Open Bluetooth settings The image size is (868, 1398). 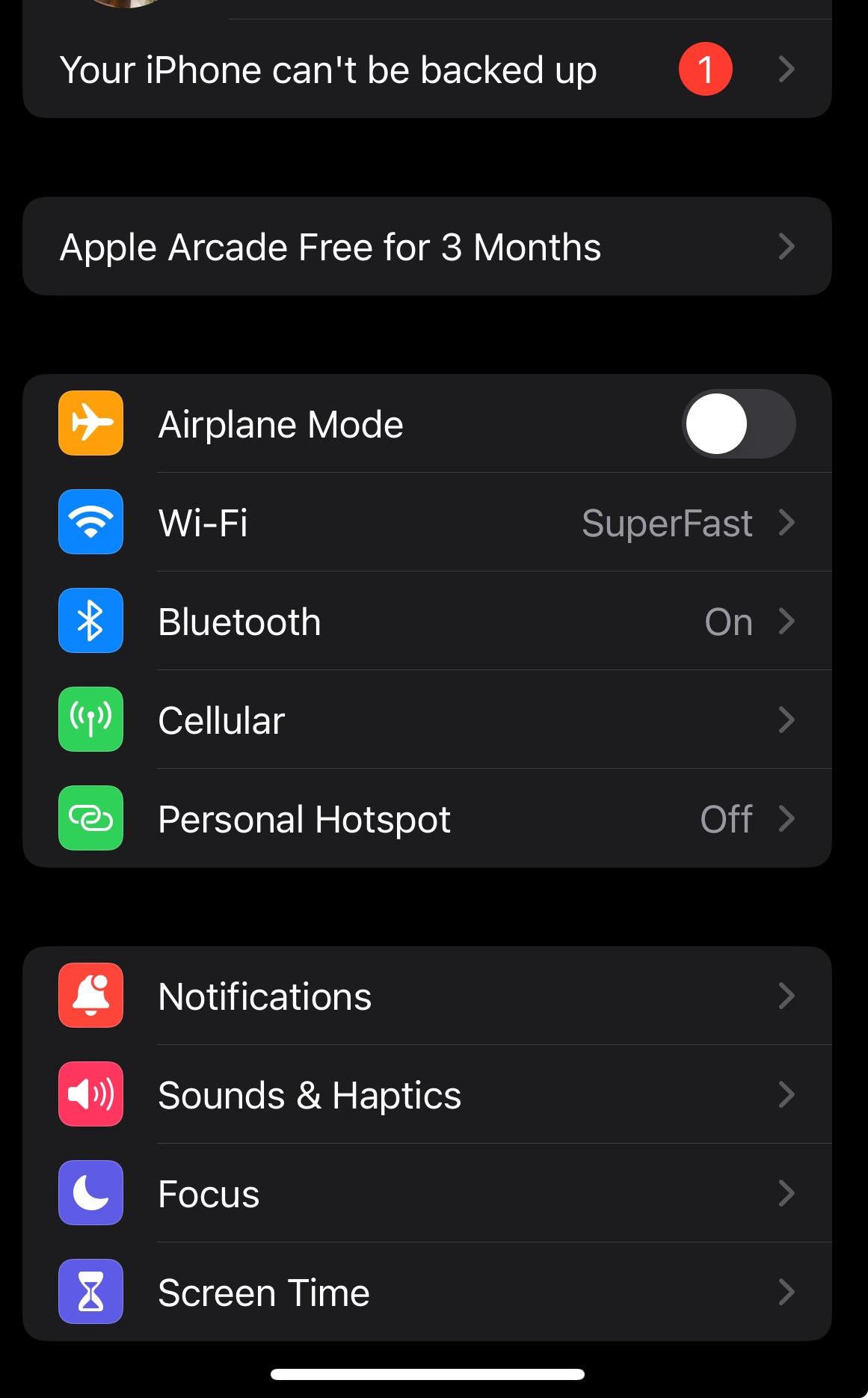426,622
